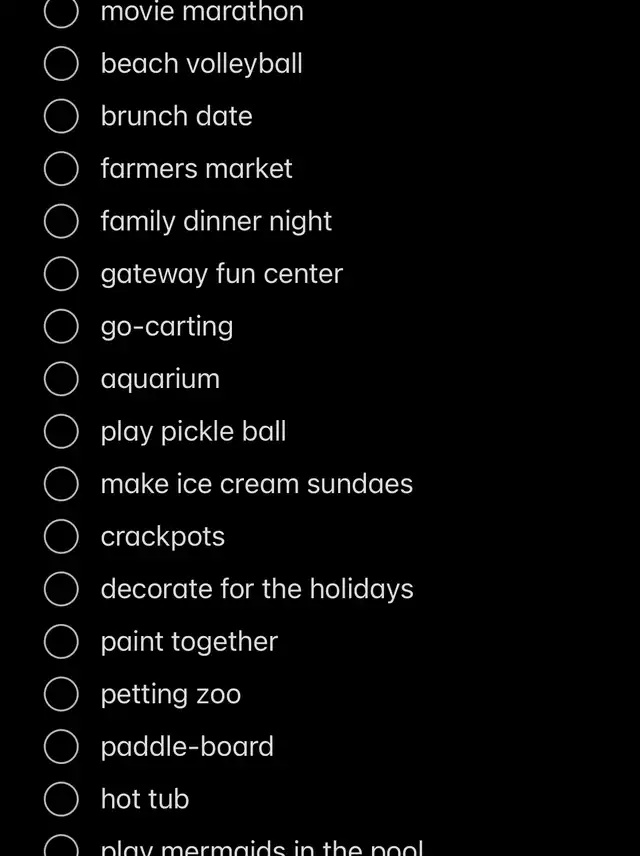Viewport: 640px width, 856px height.
Task: Tick the hot tub item
Action: tap(61, 799)
